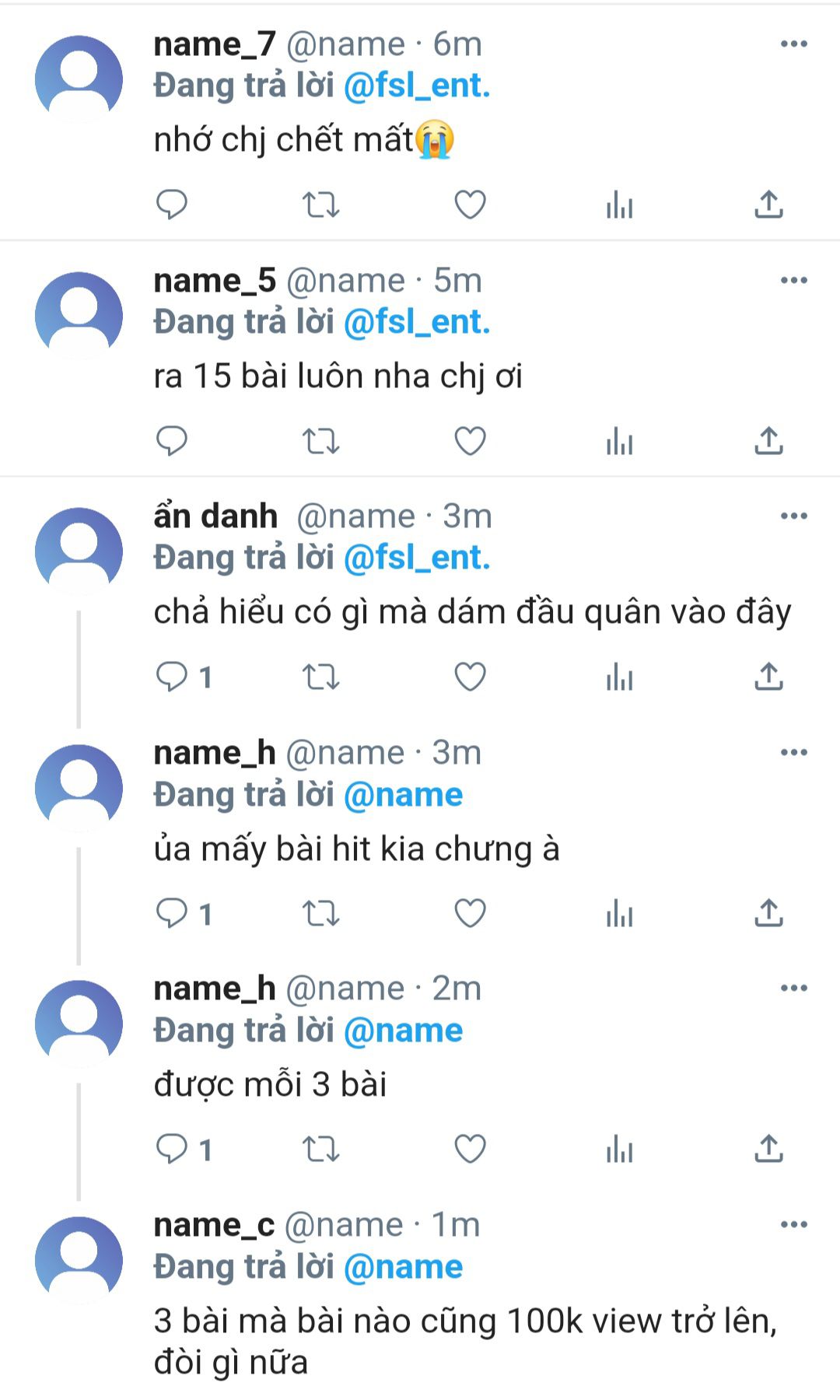This screenshot has width=840, height=1400.
Task: Open @fsl_ent. link in ẩn danh's reply
Action: 416,558
